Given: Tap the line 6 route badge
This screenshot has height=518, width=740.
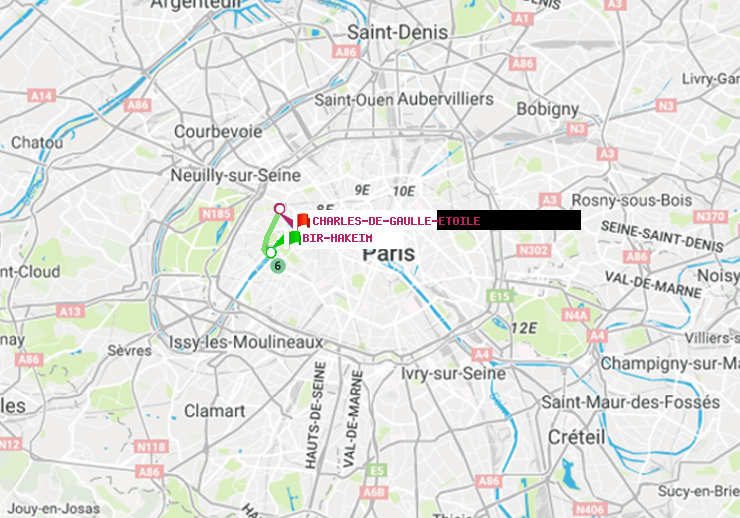Looking at the screenshot, I should point(278,266).
